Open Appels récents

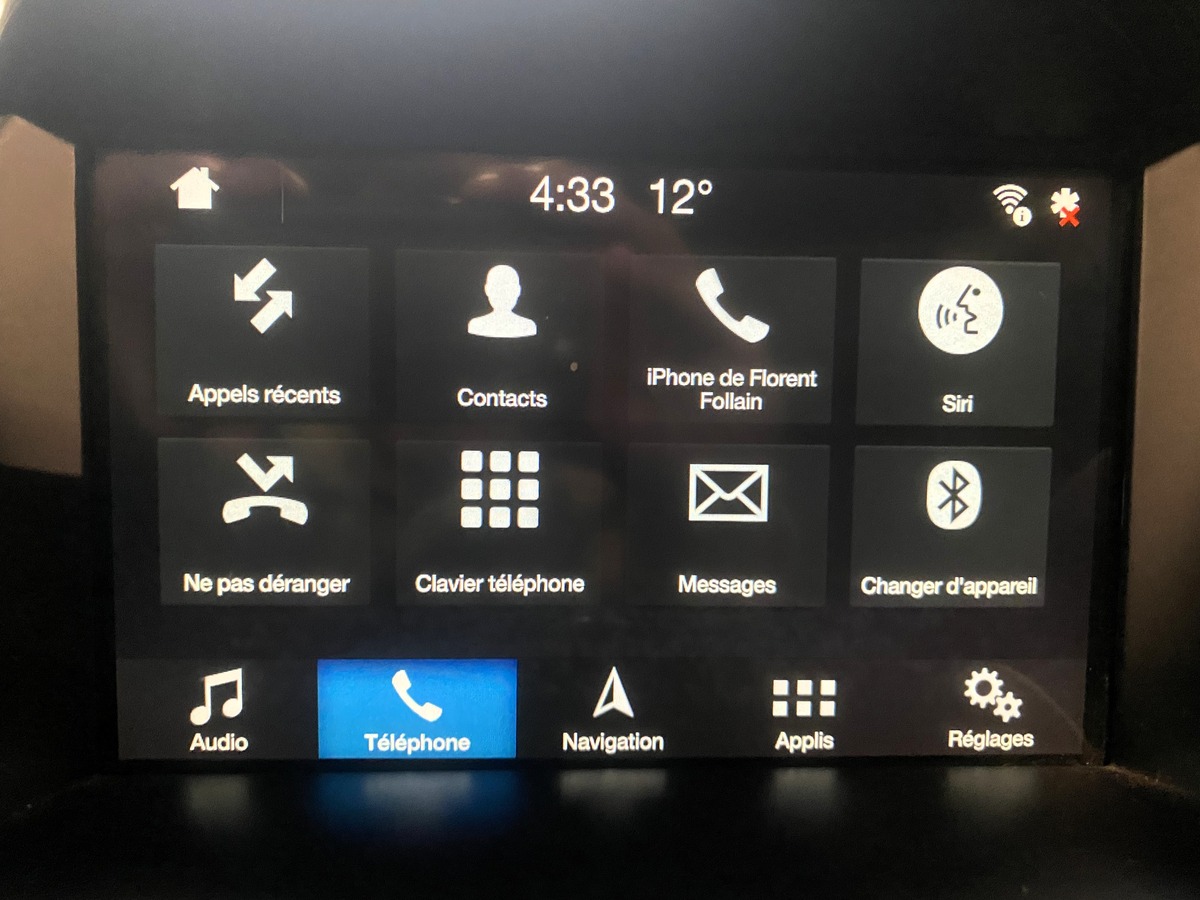[263, 330]
